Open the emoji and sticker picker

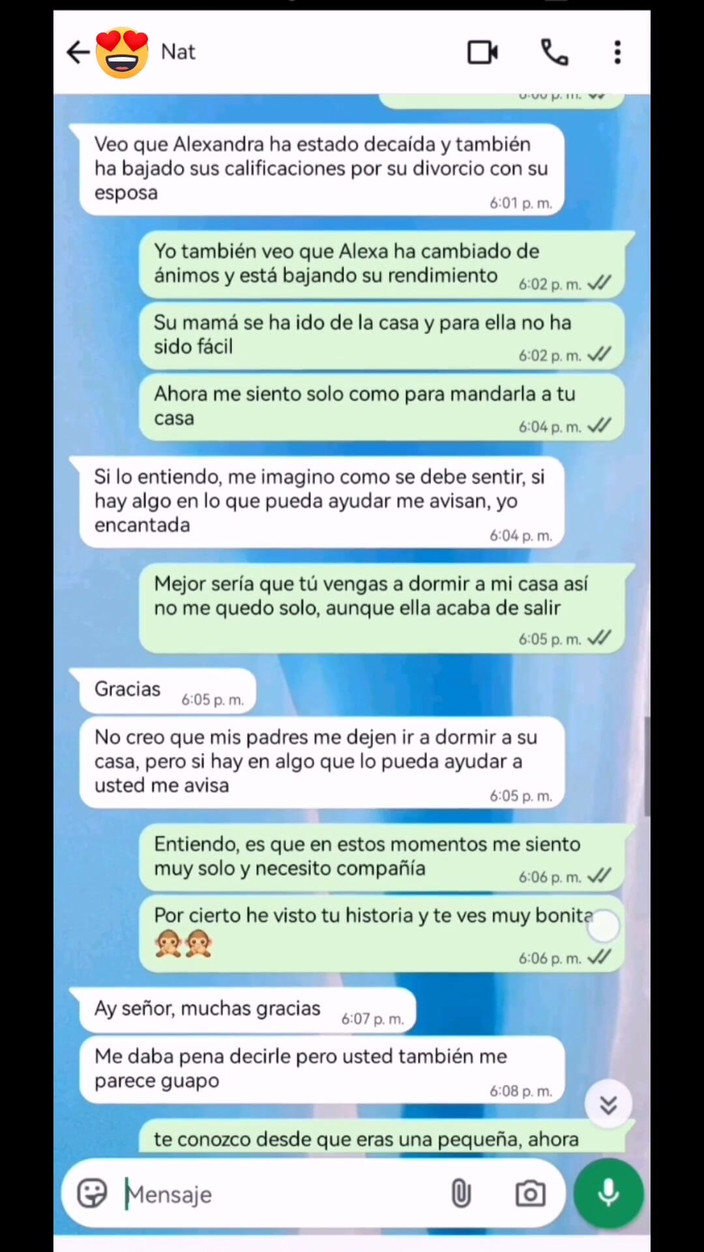pos(92,1193)
